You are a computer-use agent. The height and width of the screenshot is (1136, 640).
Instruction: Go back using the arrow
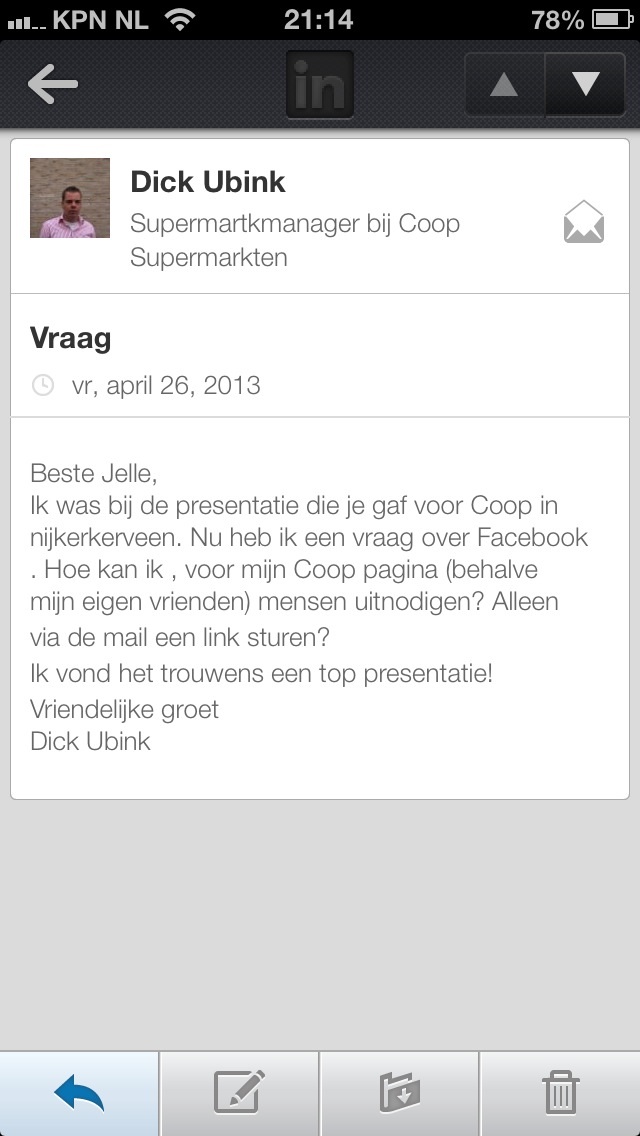[x=52, y=85]
